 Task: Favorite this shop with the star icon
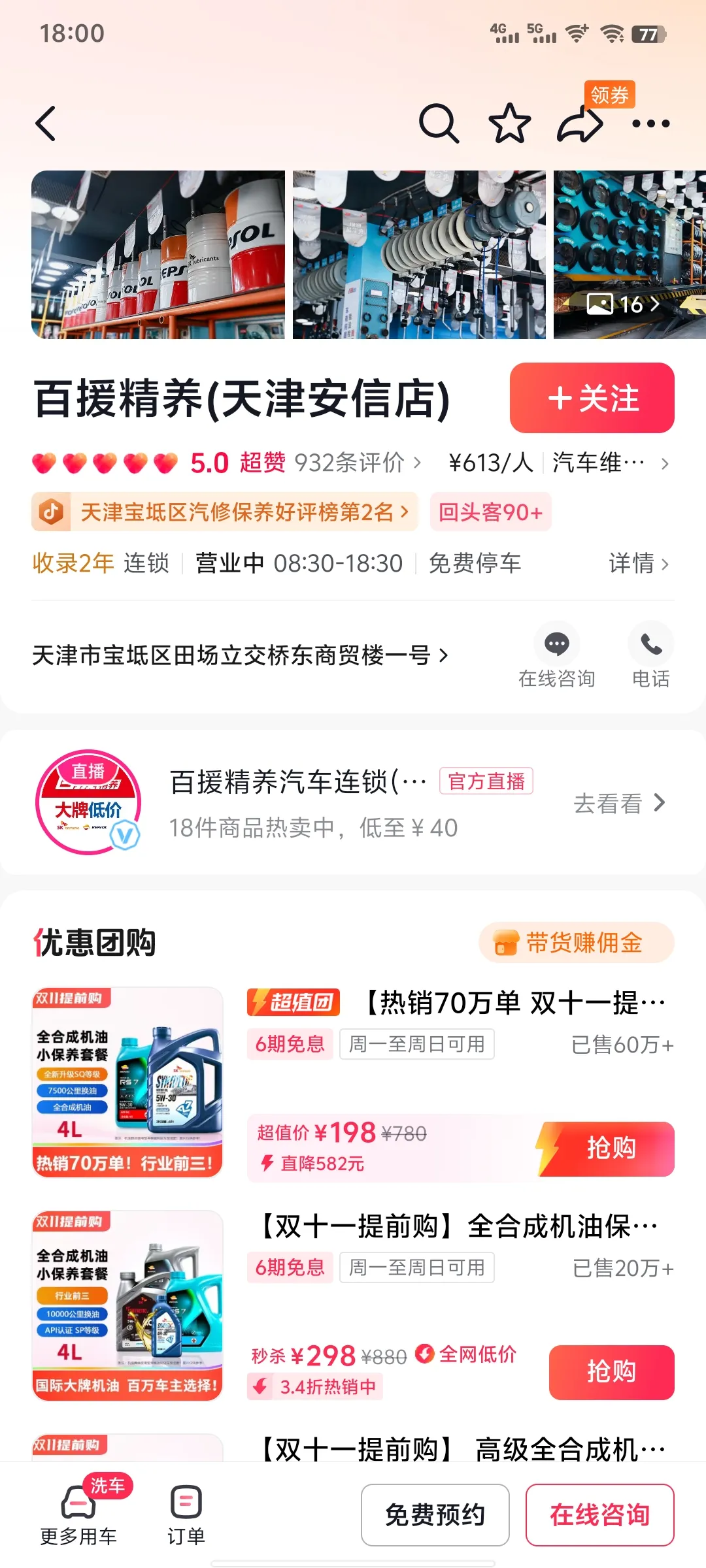(510, 123)
